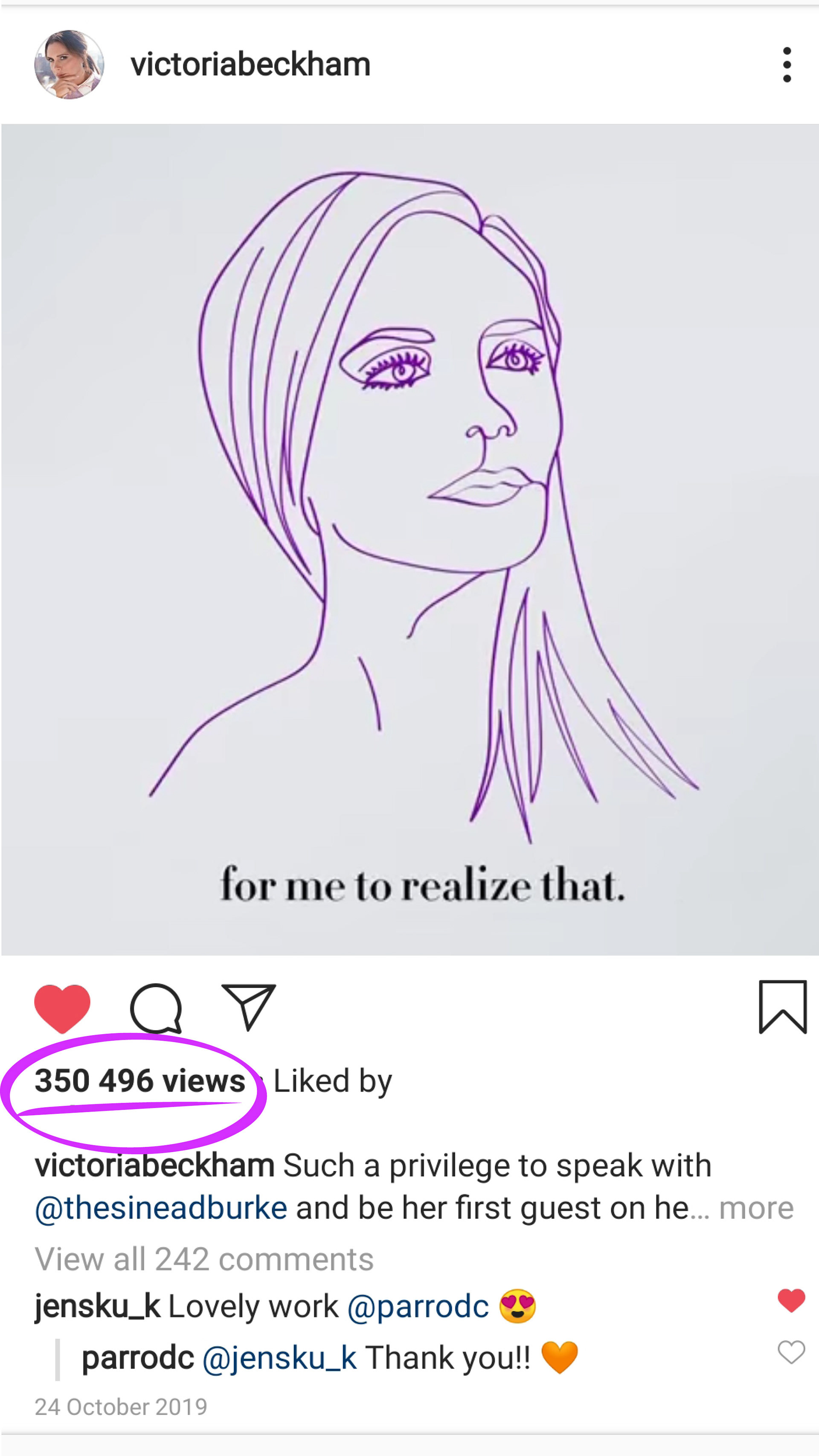Screen dimensions: 819x1456
Task: Unlike the post with the red heart
Action: (x=62, y=1008)
